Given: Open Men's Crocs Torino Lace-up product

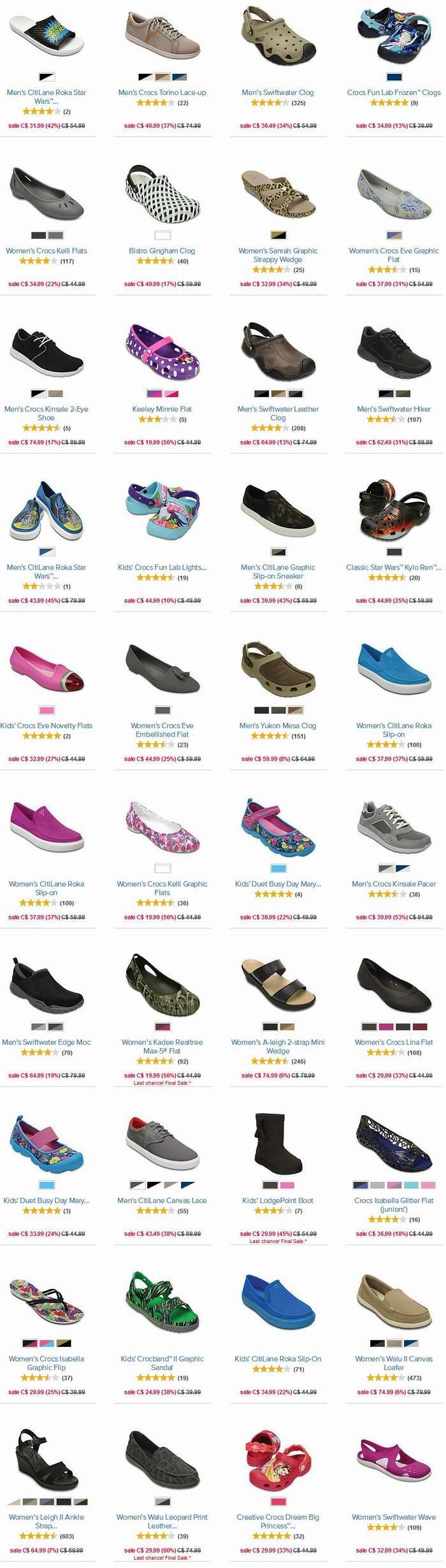Looking at the screenshot, I should [162, 92].
